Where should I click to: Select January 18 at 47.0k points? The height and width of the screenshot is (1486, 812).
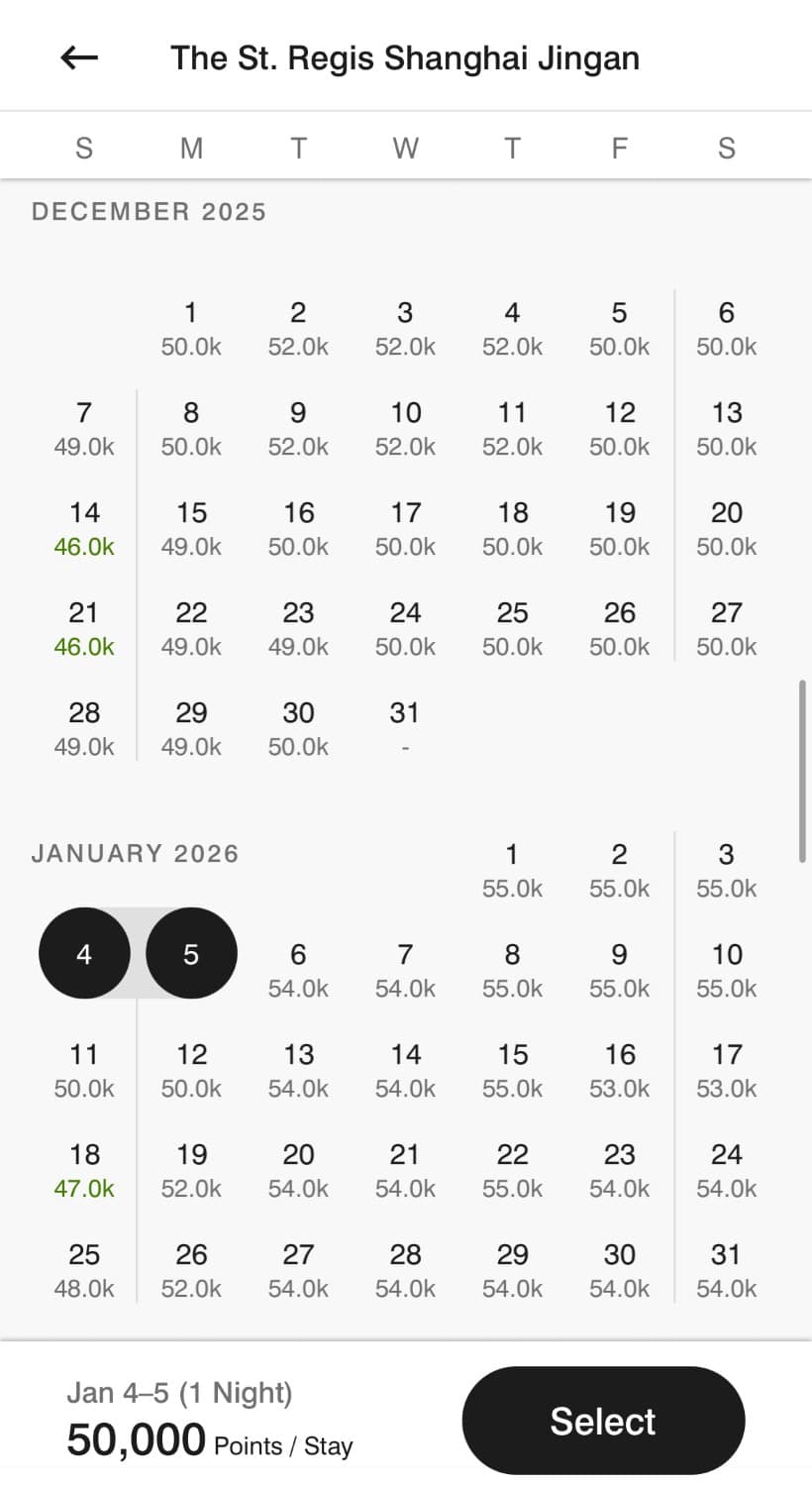pyautogui.click(x=84, y=1170)
